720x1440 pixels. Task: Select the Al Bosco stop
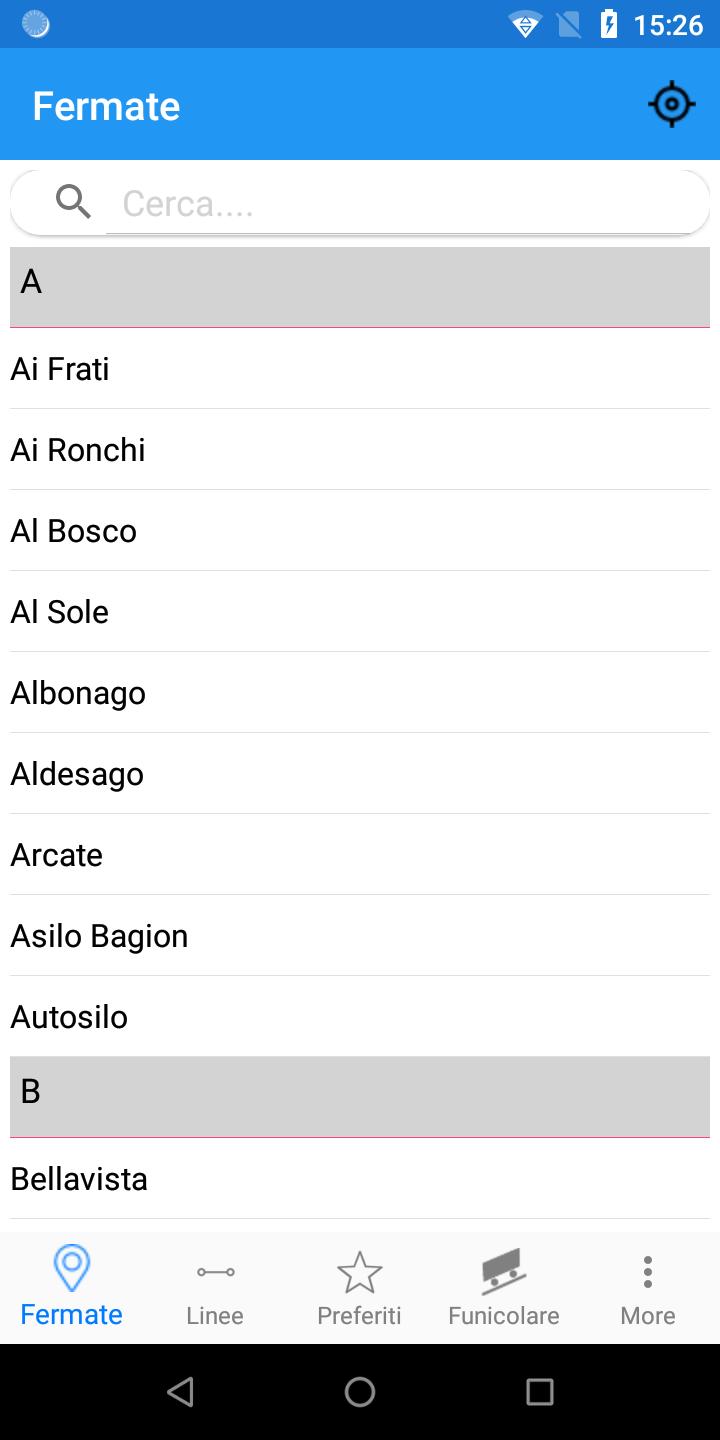tap(360, 531)
